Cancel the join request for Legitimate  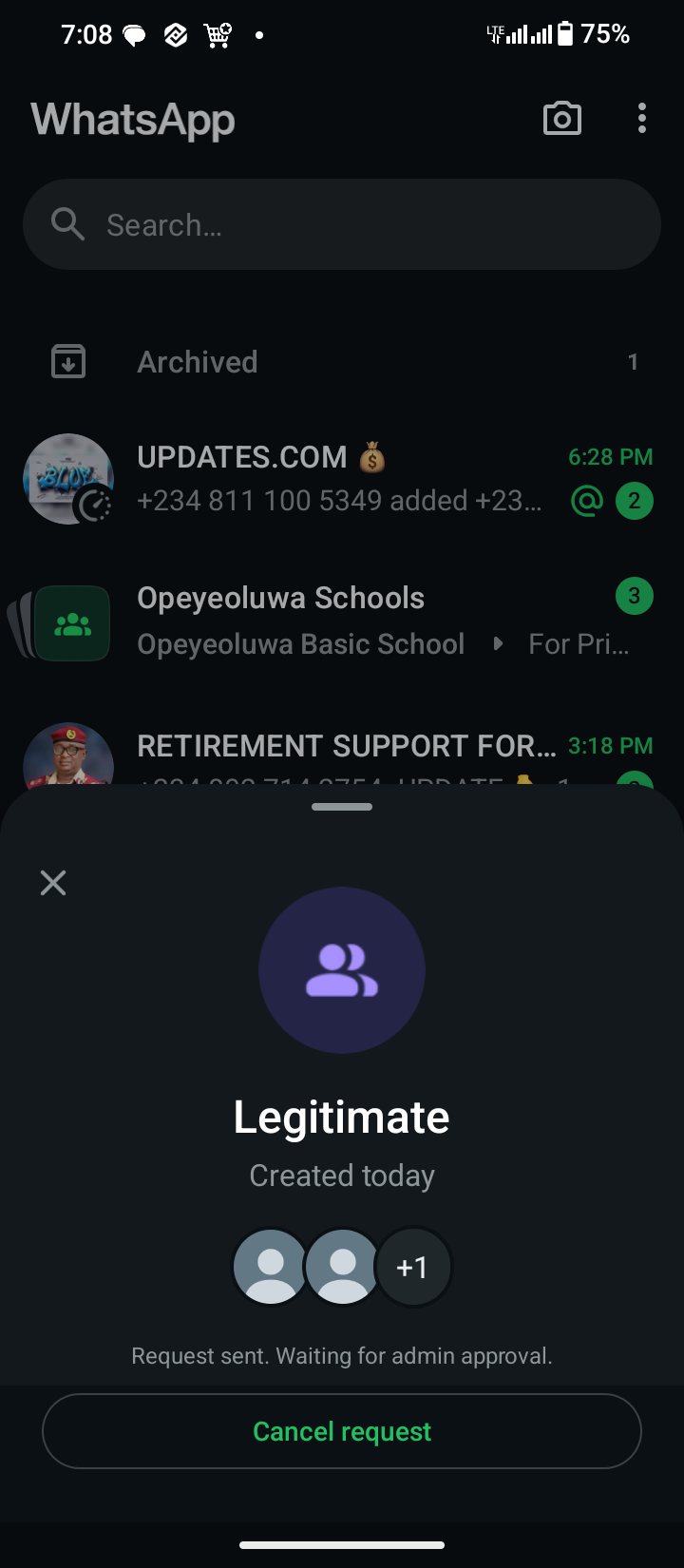(x=342, y=1431)
